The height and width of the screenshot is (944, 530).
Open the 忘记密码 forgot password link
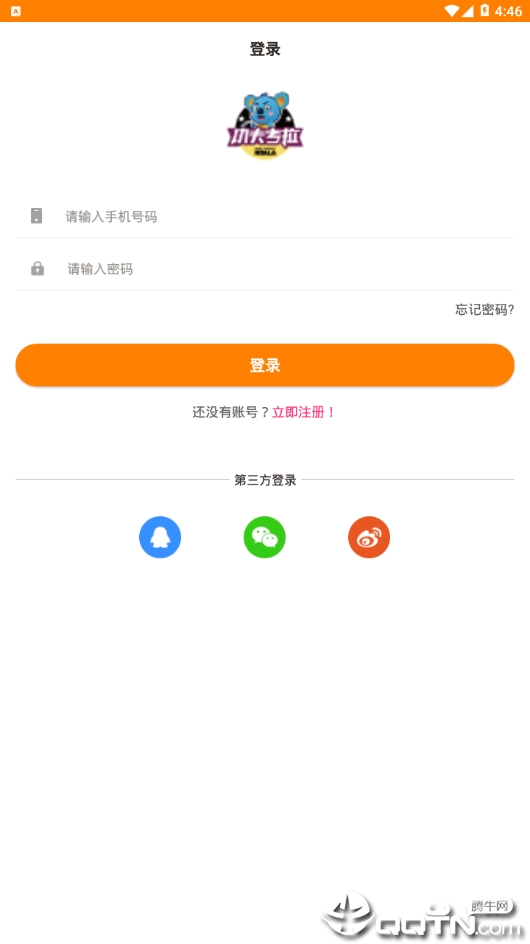[x=485, y=309]
